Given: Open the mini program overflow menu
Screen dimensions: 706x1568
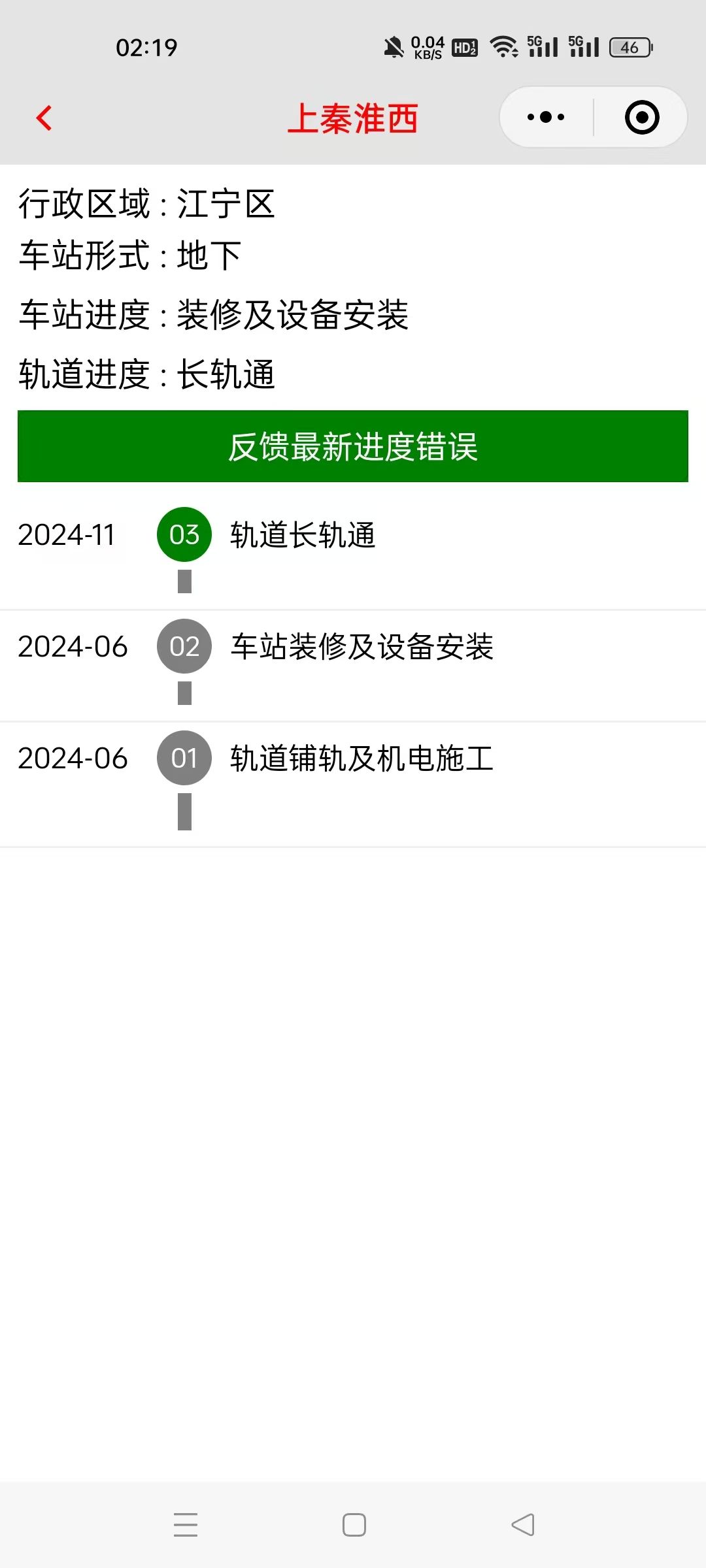Looking at the screenshot, I should [x=546, y=118].
